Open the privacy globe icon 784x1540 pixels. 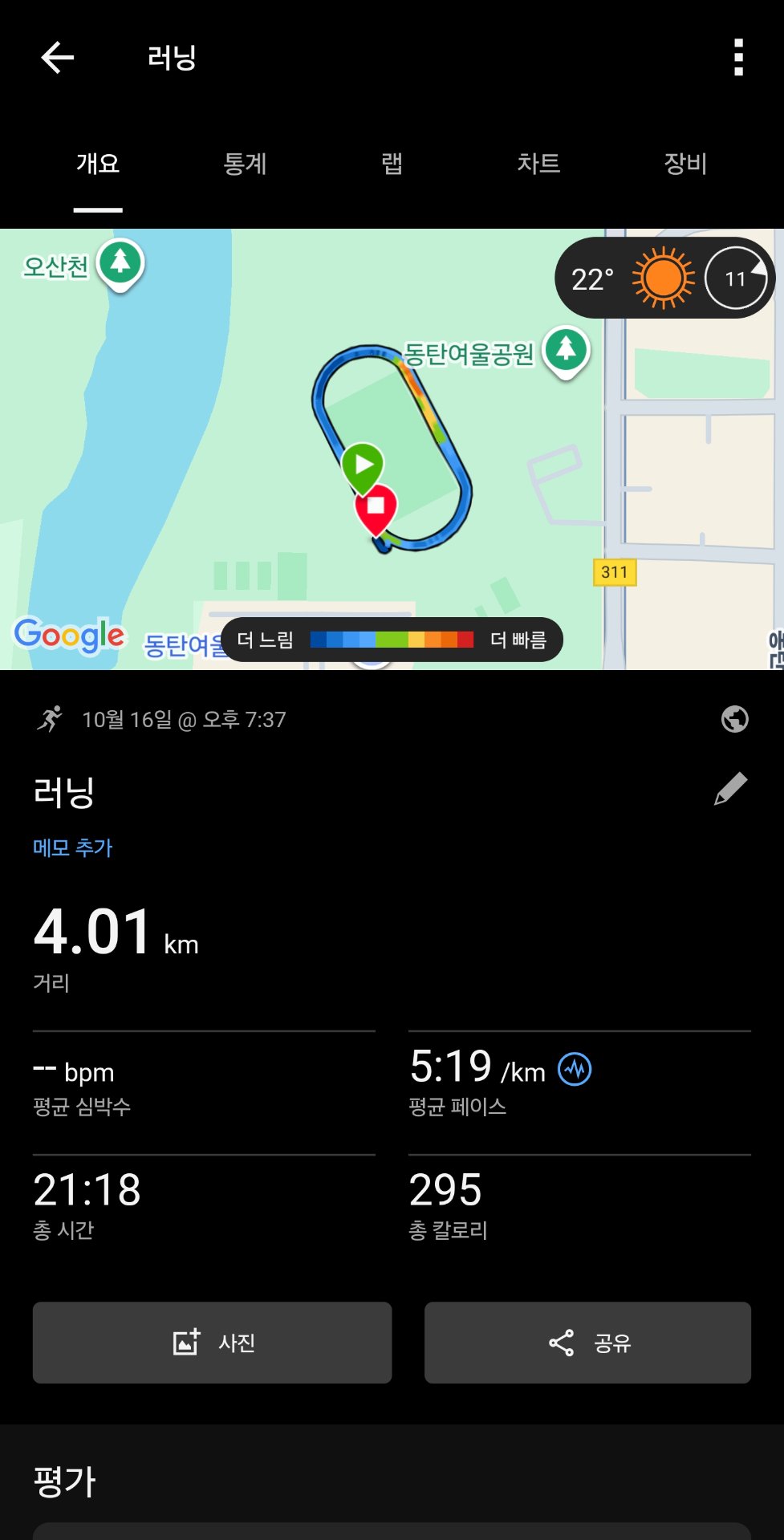click(x=734, y=719)
